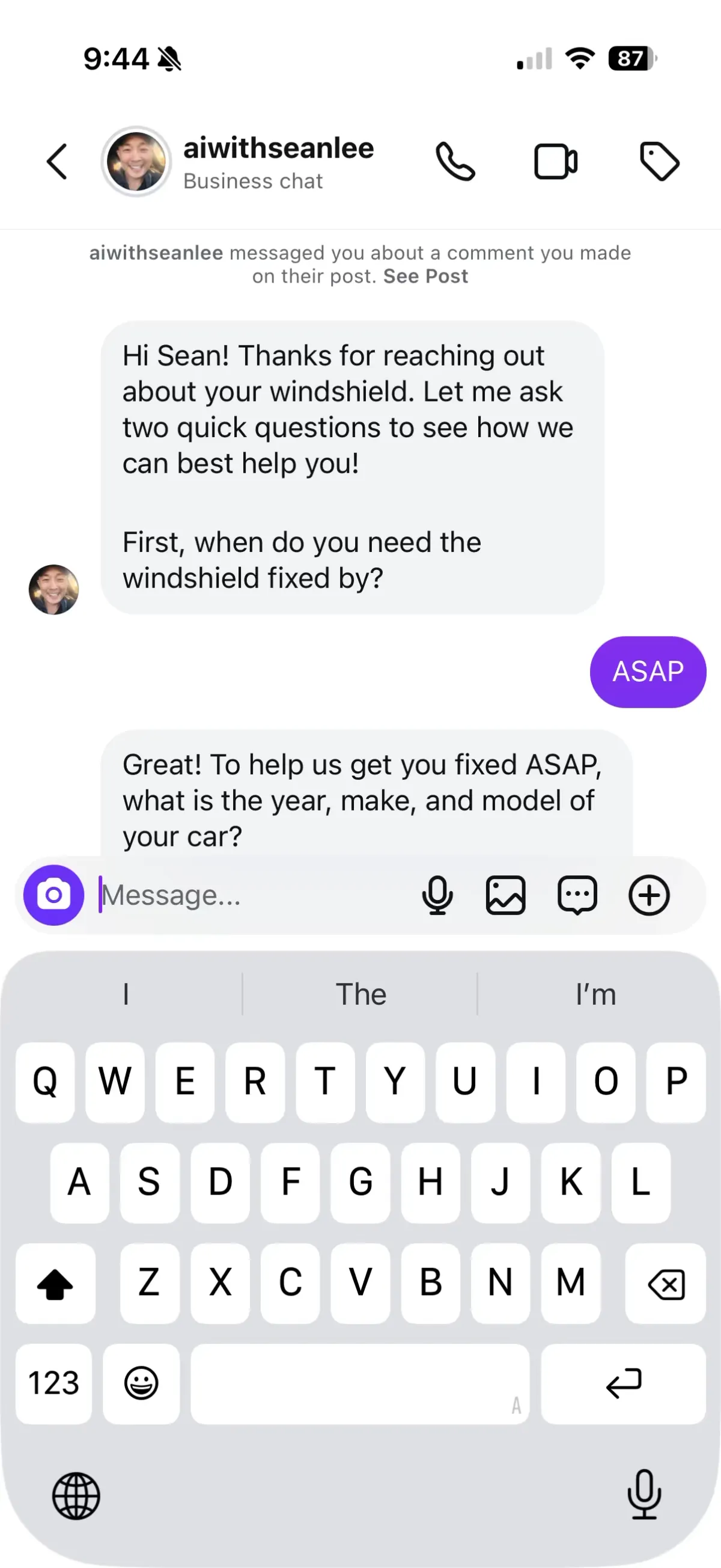Go back from the aiwithseanlee chat

pos(57,162)
